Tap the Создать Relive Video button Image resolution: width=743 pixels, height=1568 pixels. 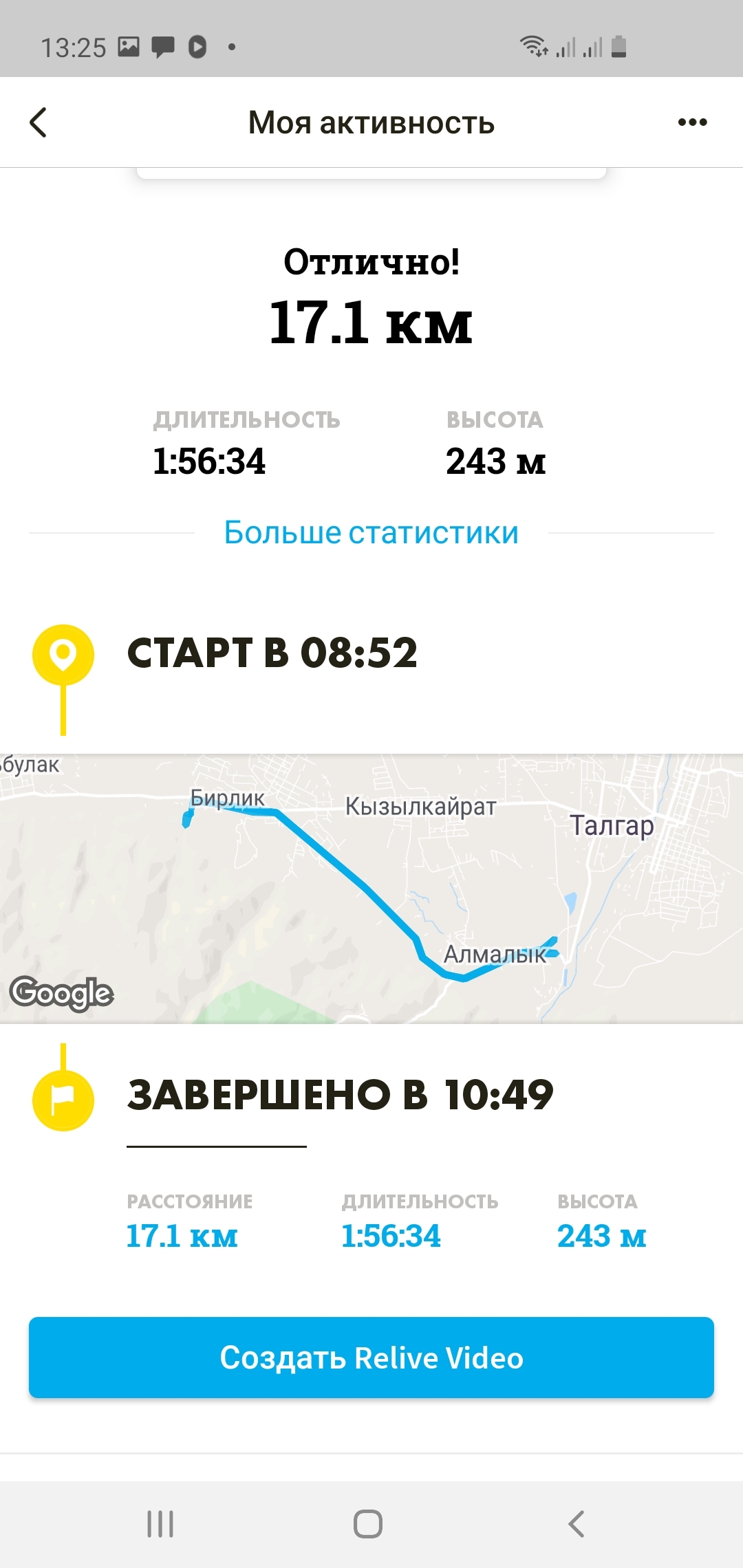[371, 1358]
